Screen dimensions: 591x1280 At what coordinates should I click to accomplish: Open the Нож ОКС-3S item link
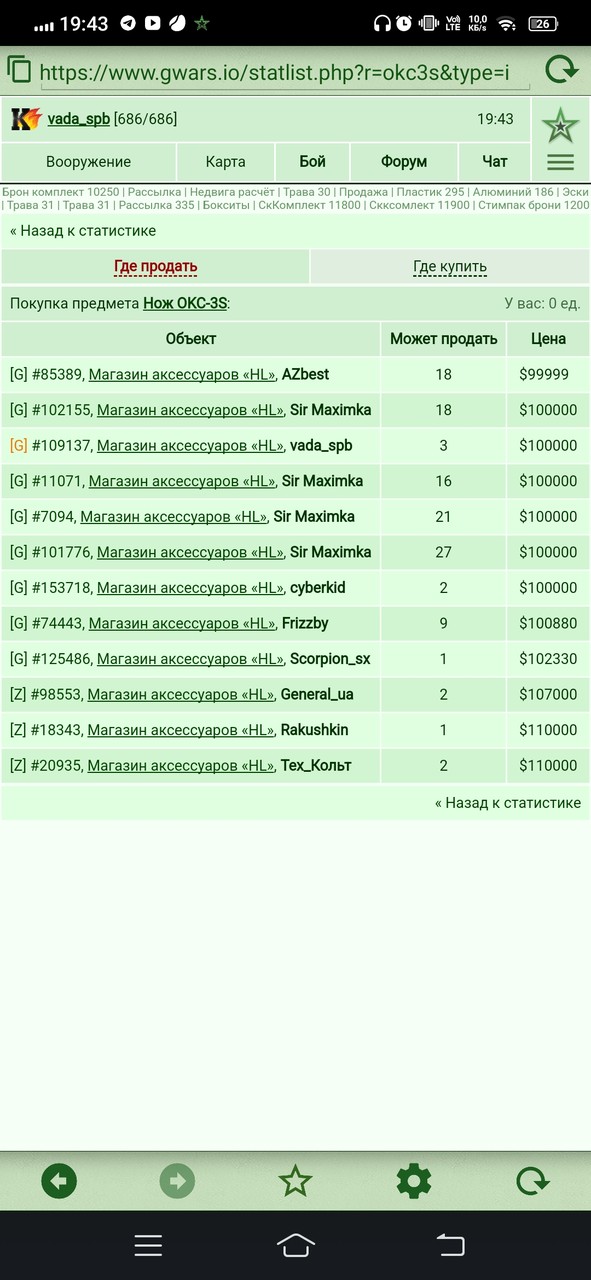click(x=186, y=304)
